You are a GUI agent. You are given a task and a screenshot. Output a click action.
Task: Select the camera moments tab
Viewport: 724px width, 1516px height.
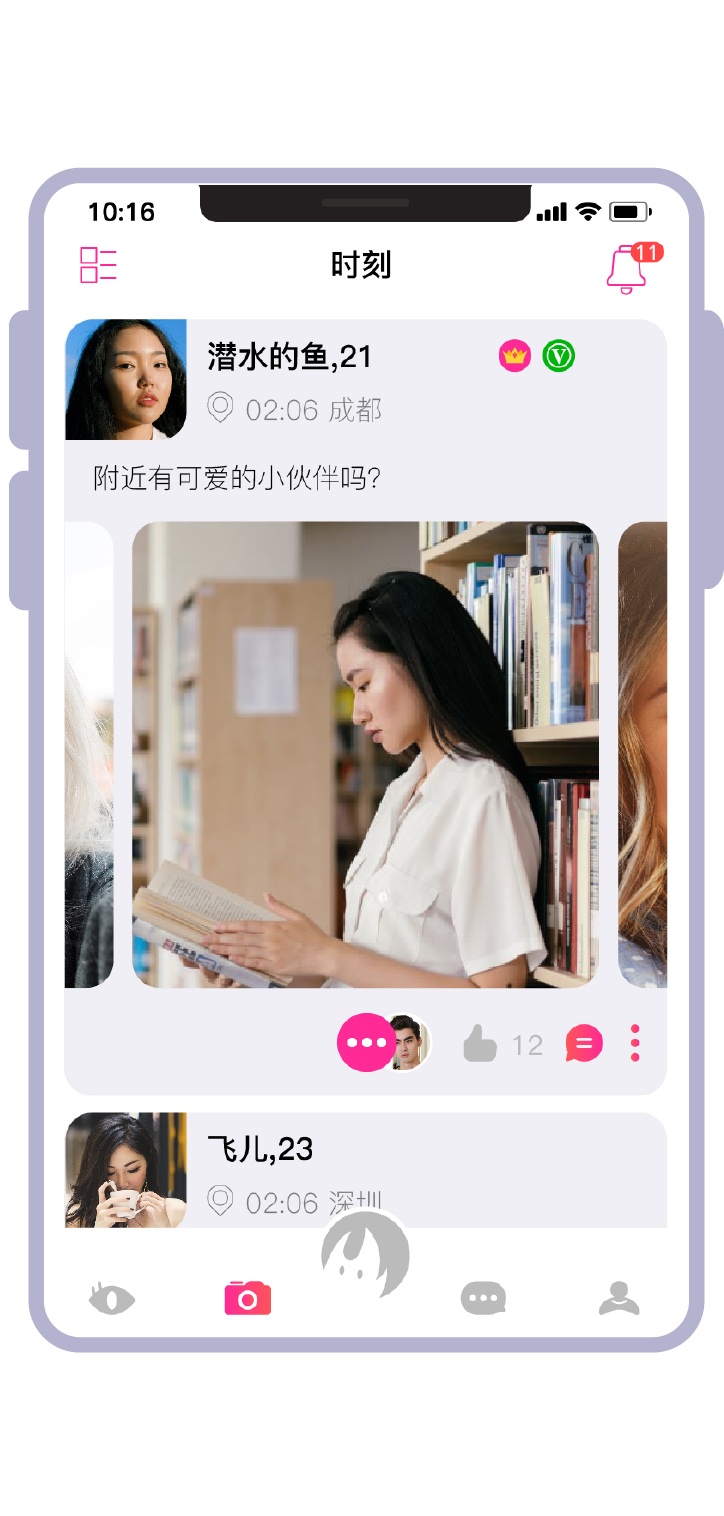click(x=248, y=1298)
